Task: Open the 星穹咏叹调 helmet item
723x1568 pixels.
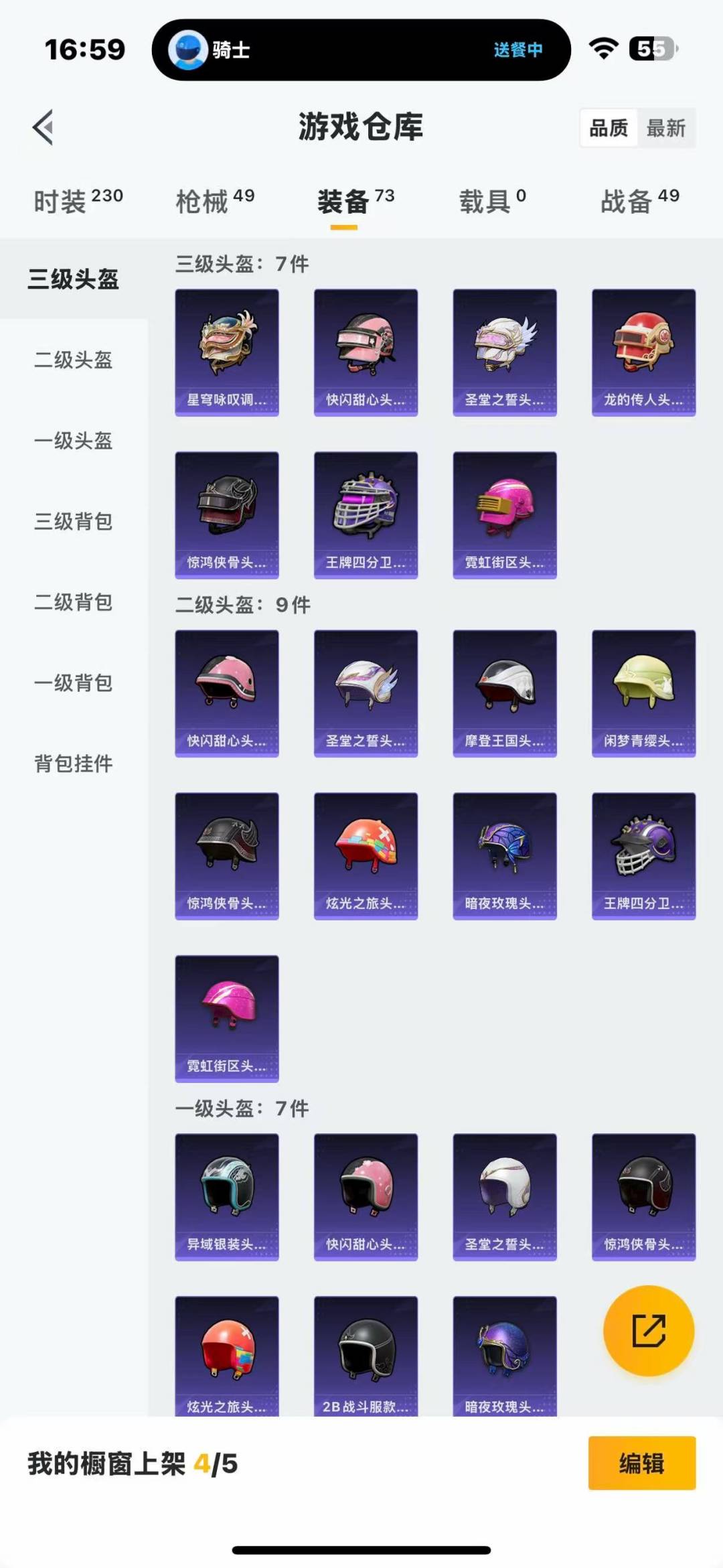Action: click(227, 352)
